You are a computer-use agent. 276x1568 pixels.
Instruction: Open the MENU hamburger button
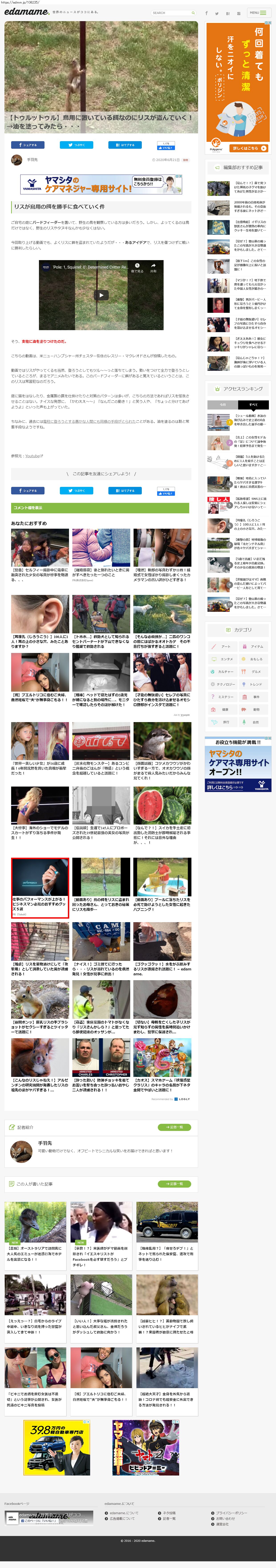click(x=256, y=13)
